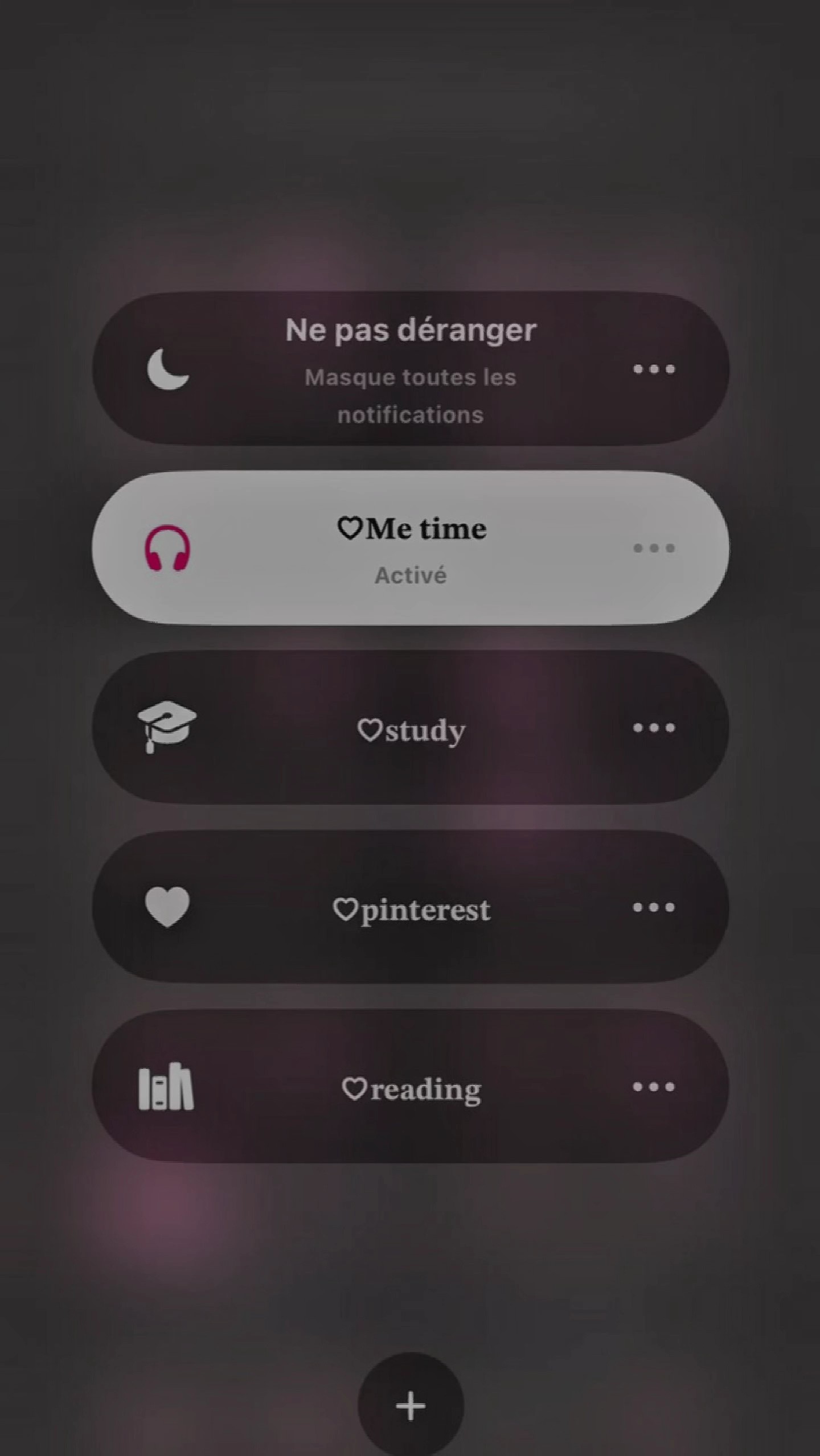Select the pinterest focus mode

click(x=410, y=907)
